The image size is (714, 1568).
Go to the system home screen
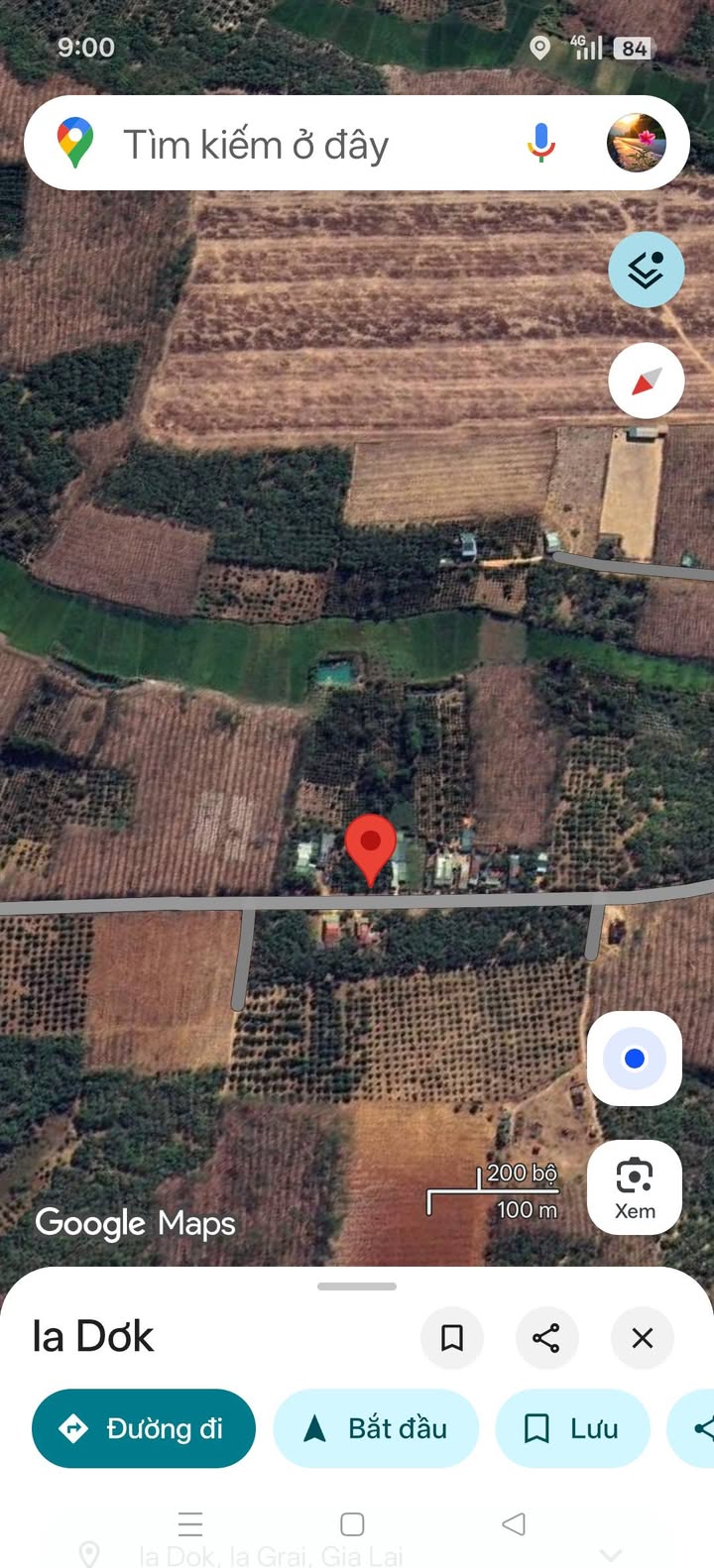pyautogui.click(x=352, y=1523)
